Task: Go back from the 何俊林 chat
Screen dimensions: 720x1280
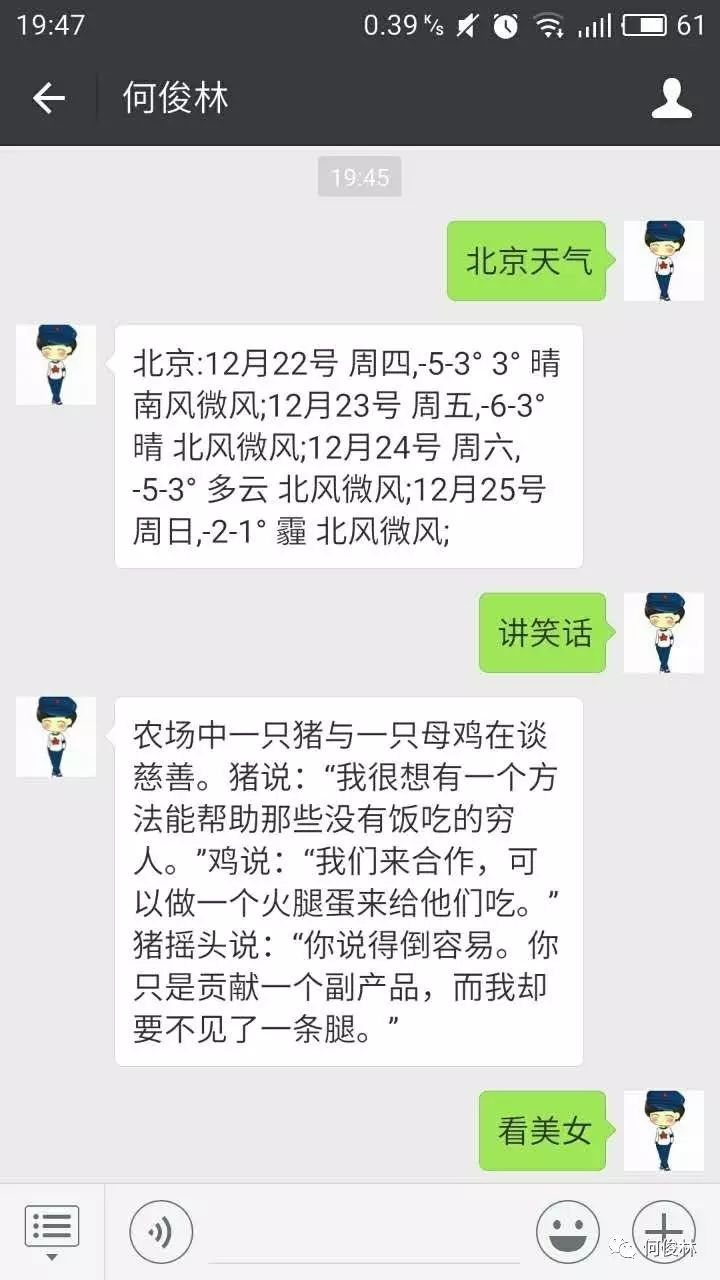Action: [x=48, y=98]
